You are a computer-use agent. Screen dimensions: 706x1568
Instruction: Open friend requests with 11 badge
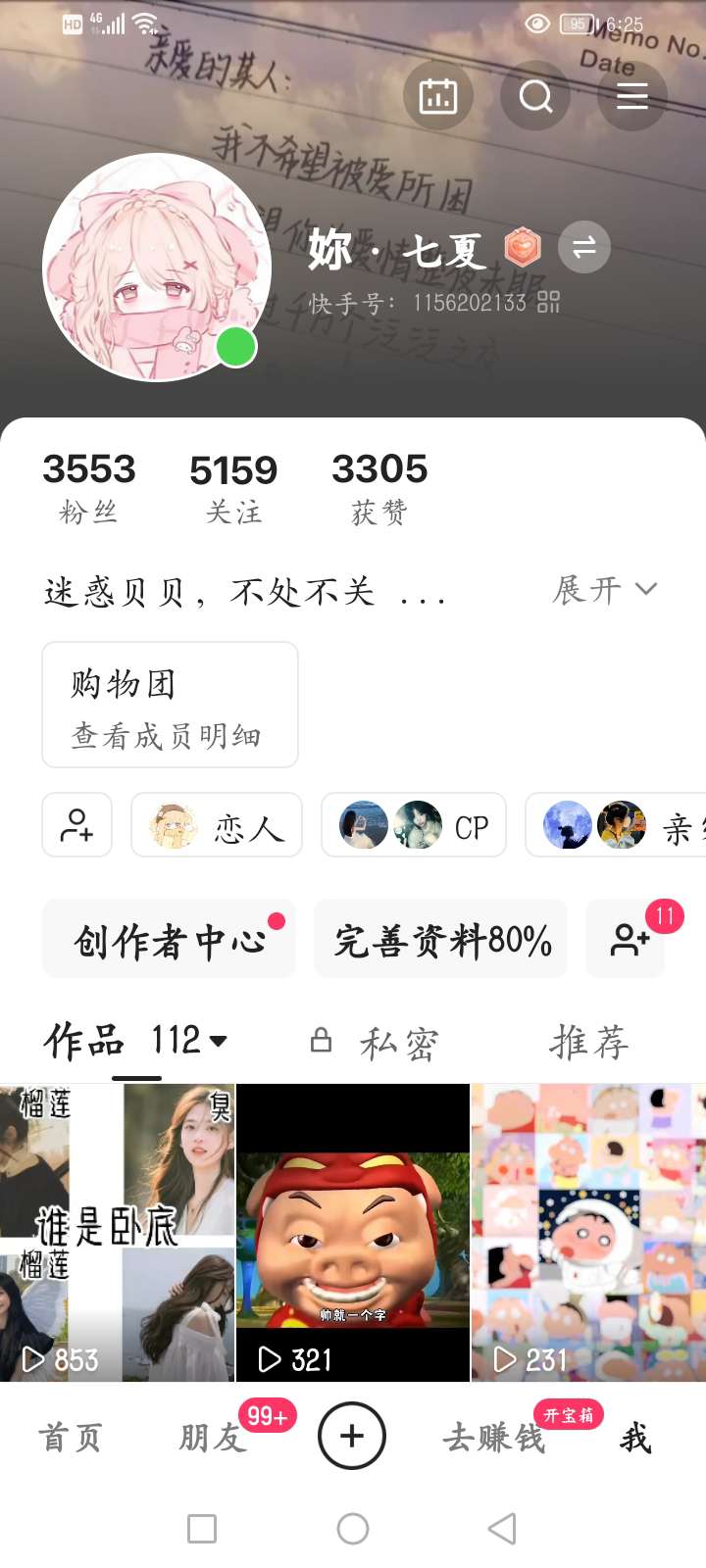pyautogui.click(x=628, y=941)
